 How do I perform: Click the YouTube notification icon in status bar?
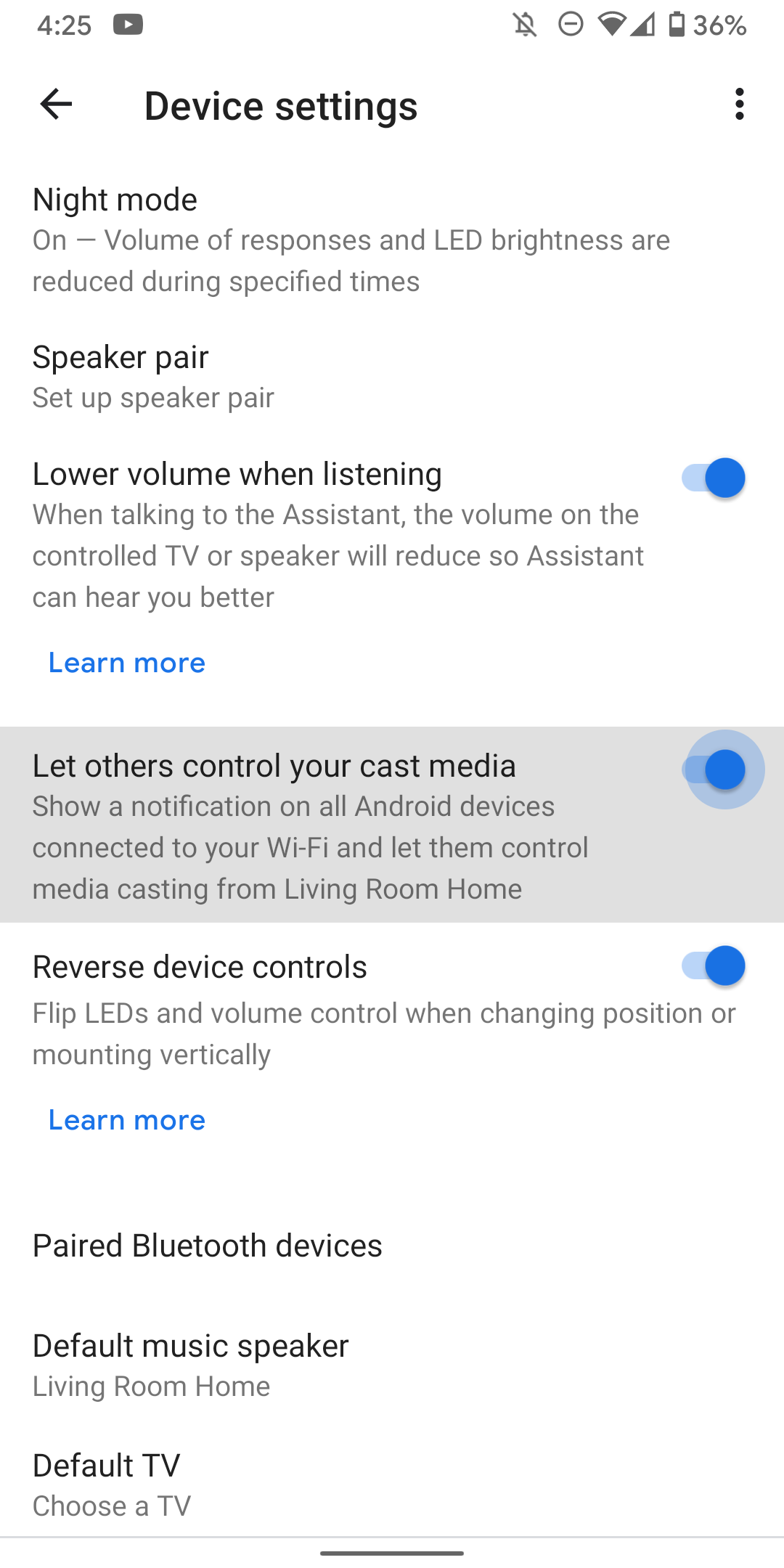pyautogui.click(x=129, y=25)
